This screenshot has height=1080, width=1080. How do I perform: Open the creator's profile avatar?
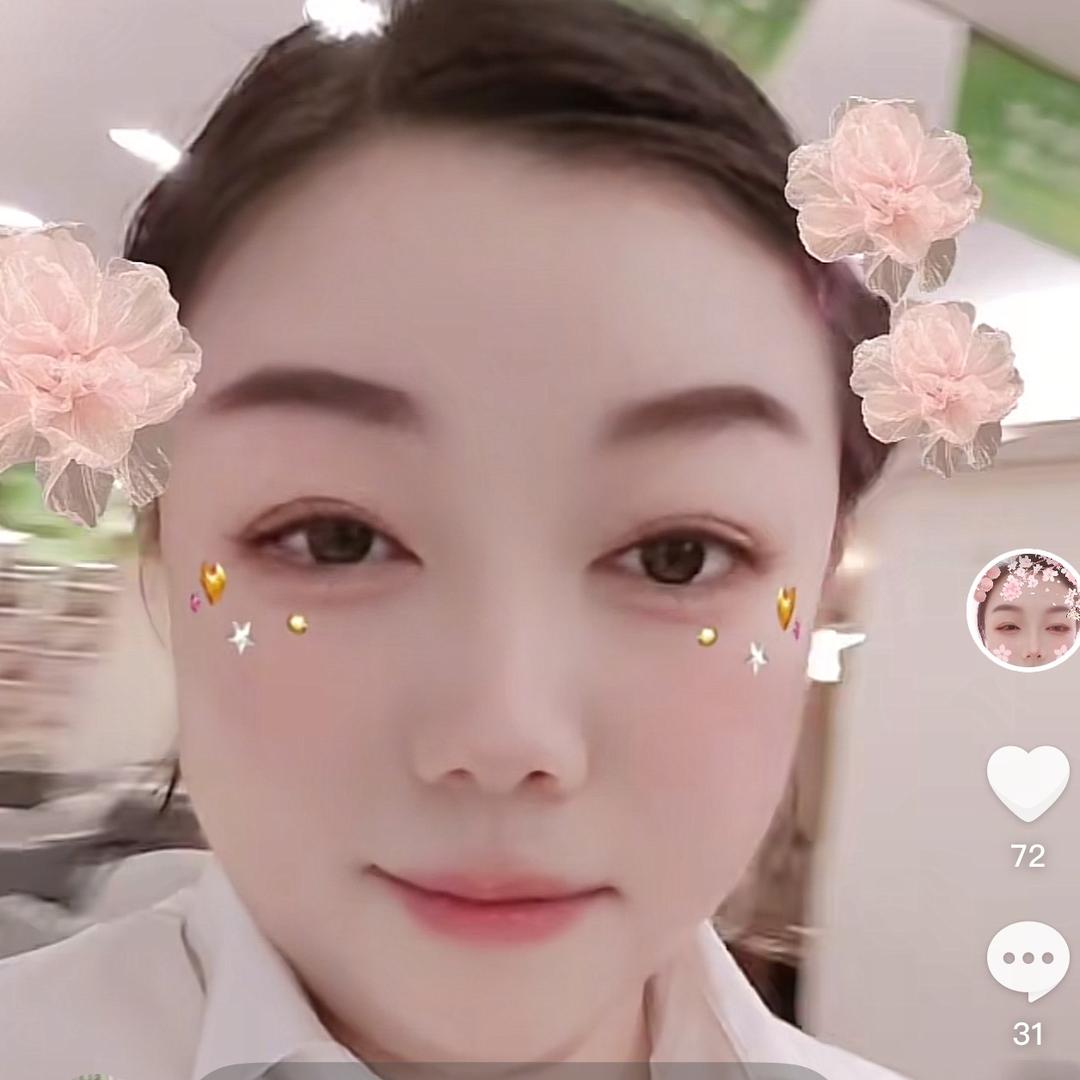coord(1027,610)
